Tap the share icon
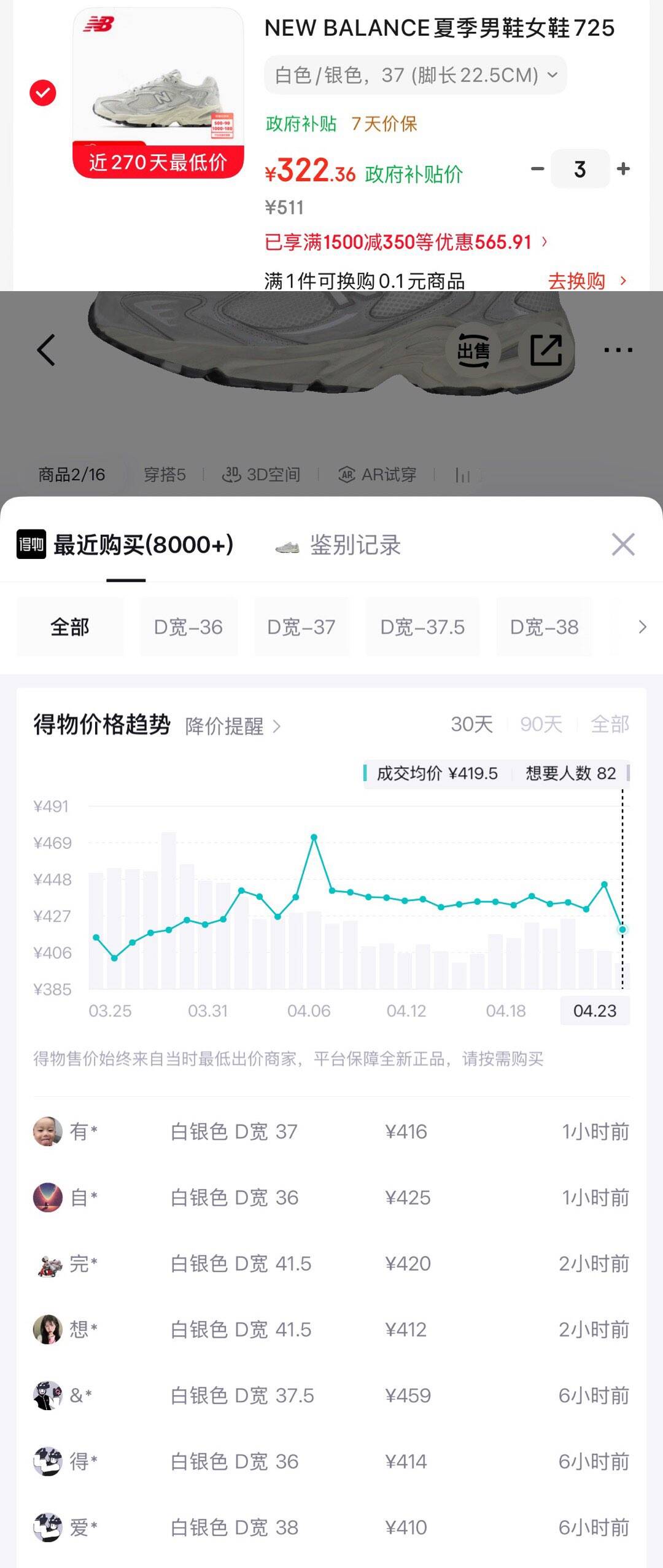 546,350
